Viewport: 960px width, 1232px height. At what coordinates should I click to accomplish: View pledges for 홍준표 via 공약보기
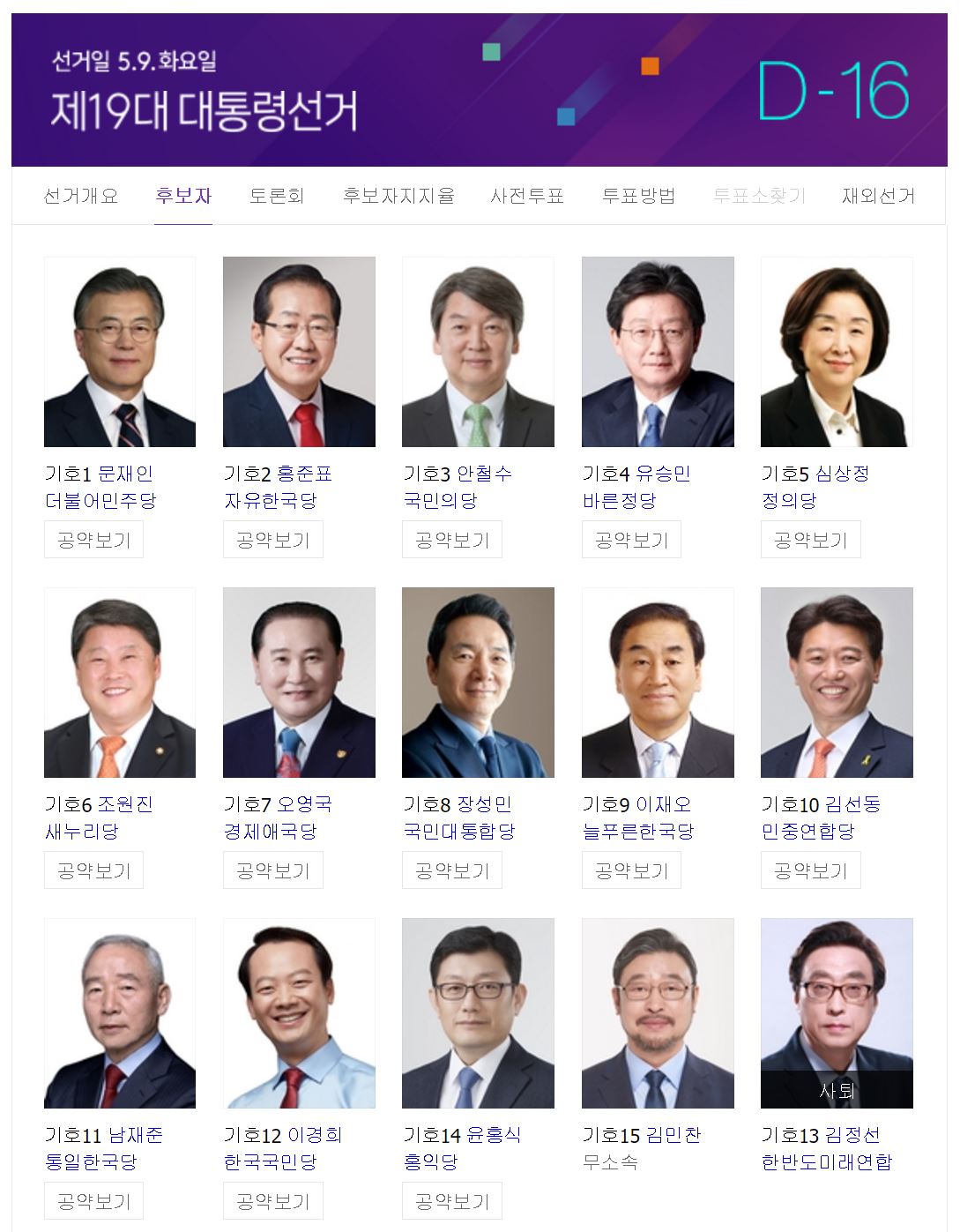(272, 540)
